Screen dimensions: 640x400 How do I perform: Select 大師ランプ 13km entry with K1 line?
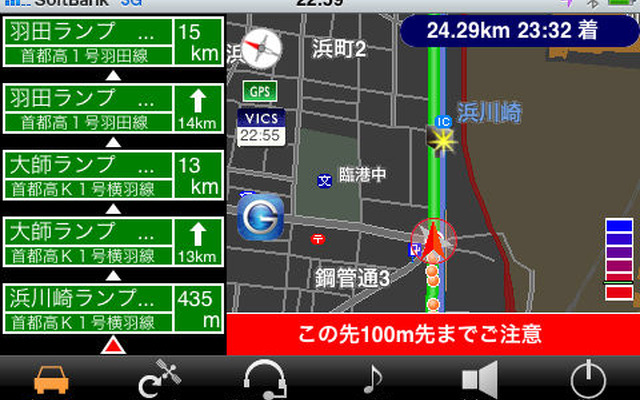(x=113, y=176)
